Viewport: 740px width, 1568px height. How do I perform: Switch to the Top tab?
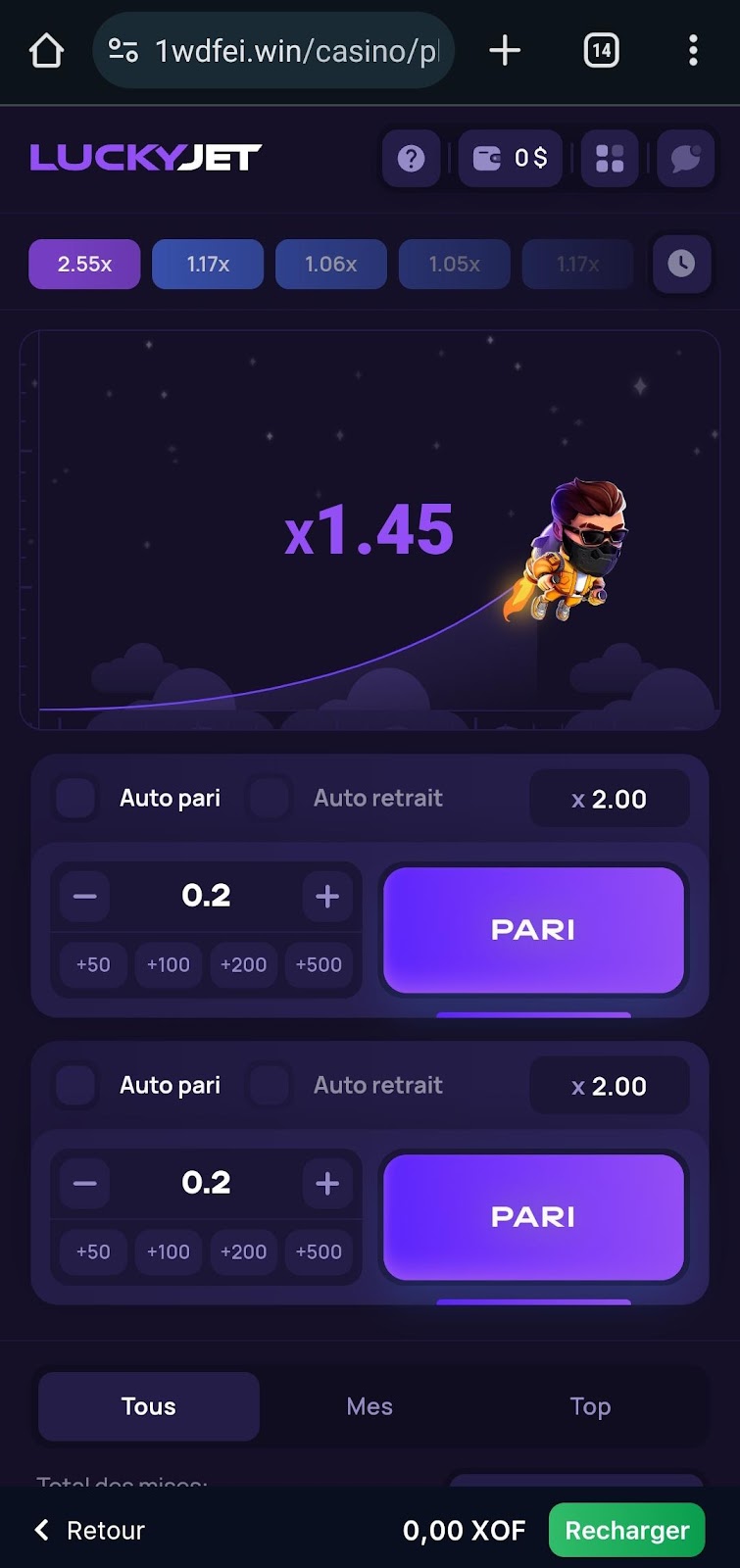(590, 1406)
